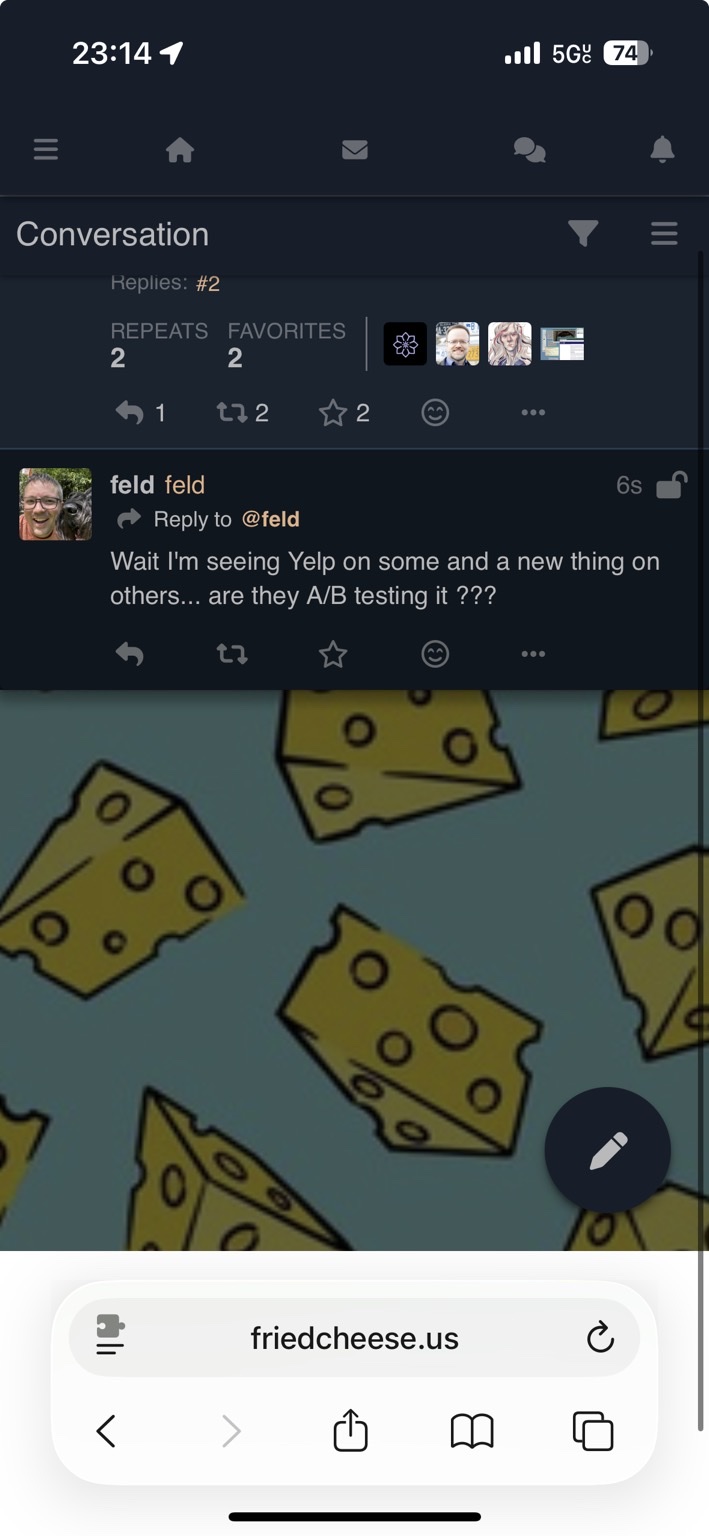Open reply #2 link
Image resolution: width=709 pixels, height=1536 pixels.
point(208,284)
